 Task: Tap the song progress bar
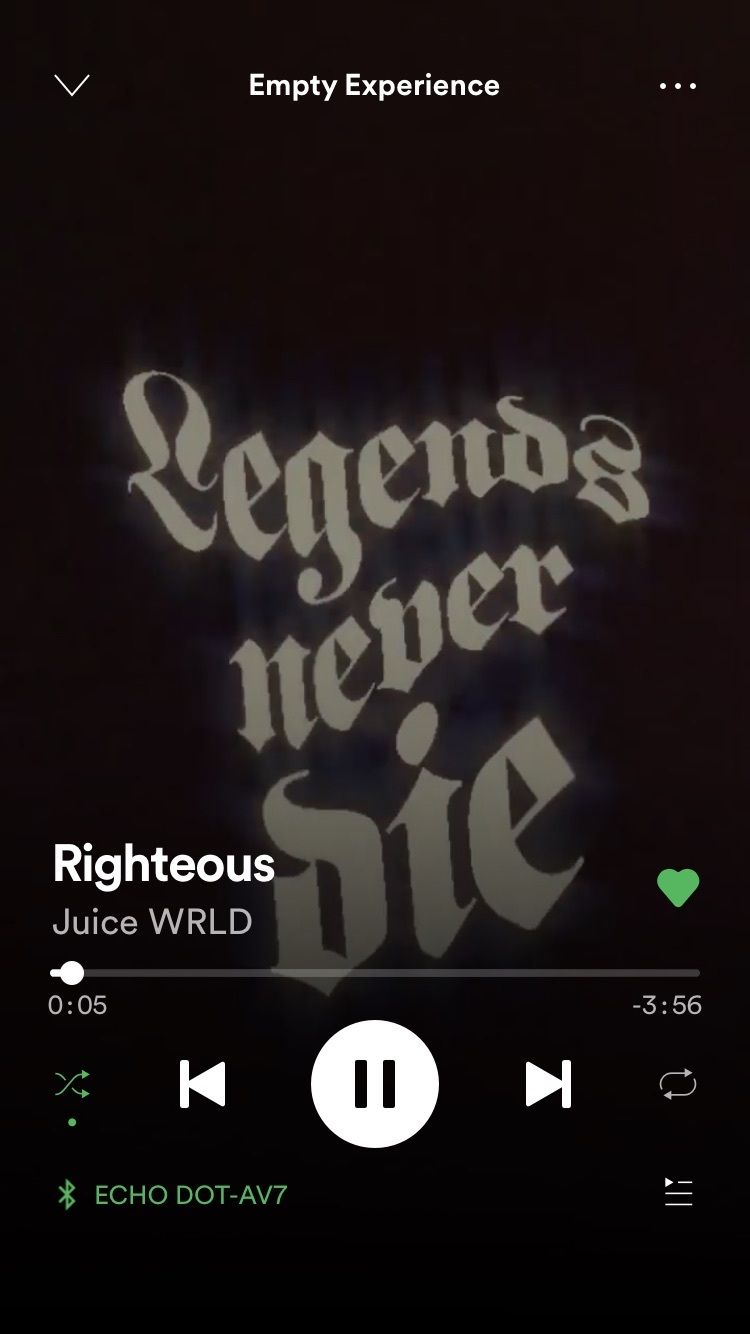375,972
